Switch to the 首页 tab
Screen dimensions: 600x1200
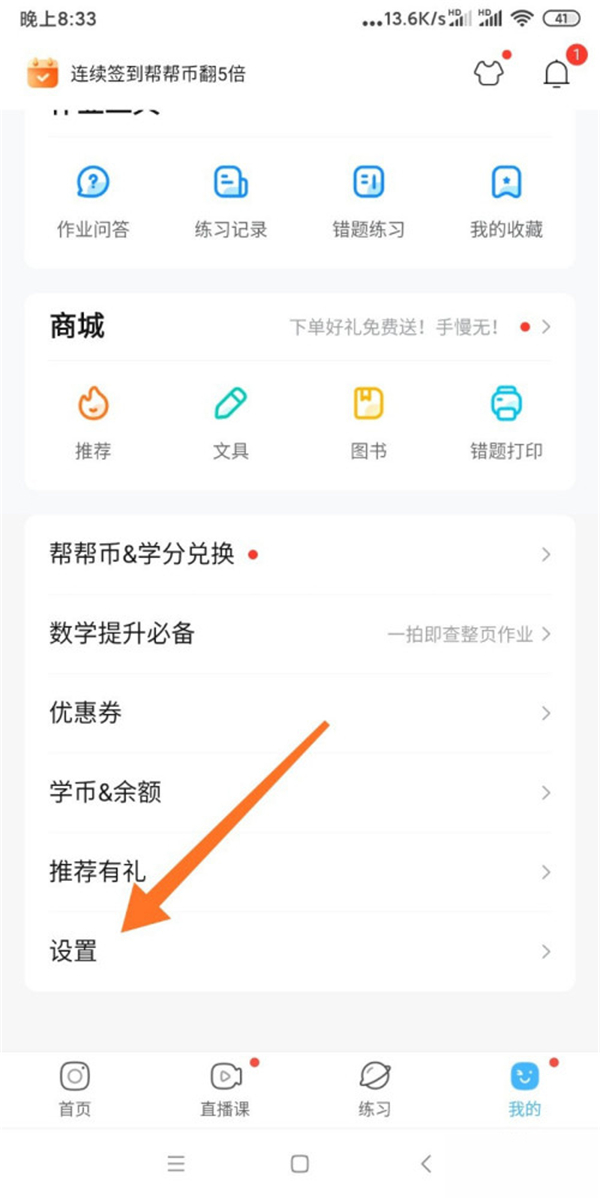pyautogui.click(x=75, y=1088)
